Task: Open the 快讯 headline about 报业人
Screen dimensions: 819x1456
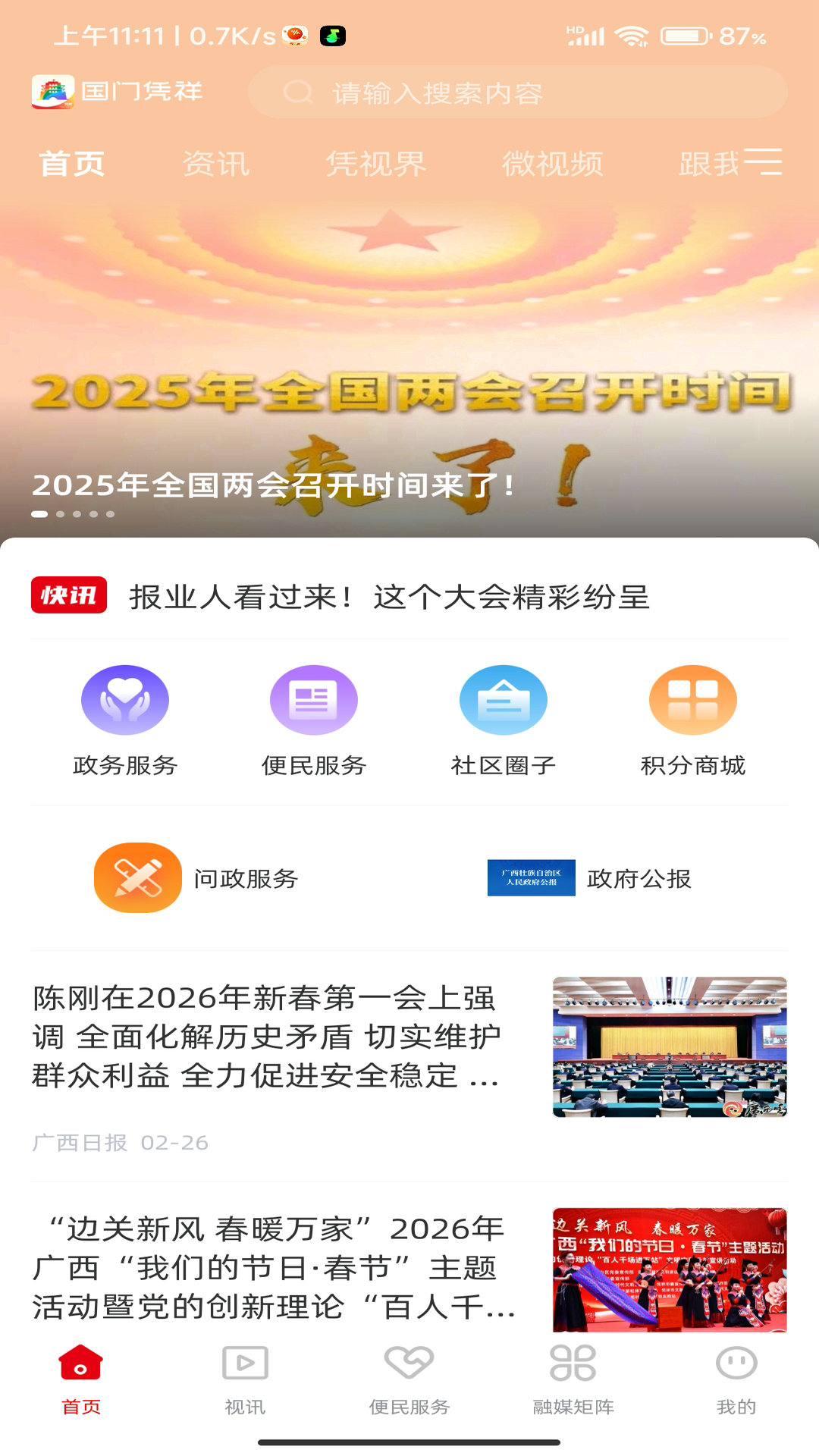Action: pos(389,597)
